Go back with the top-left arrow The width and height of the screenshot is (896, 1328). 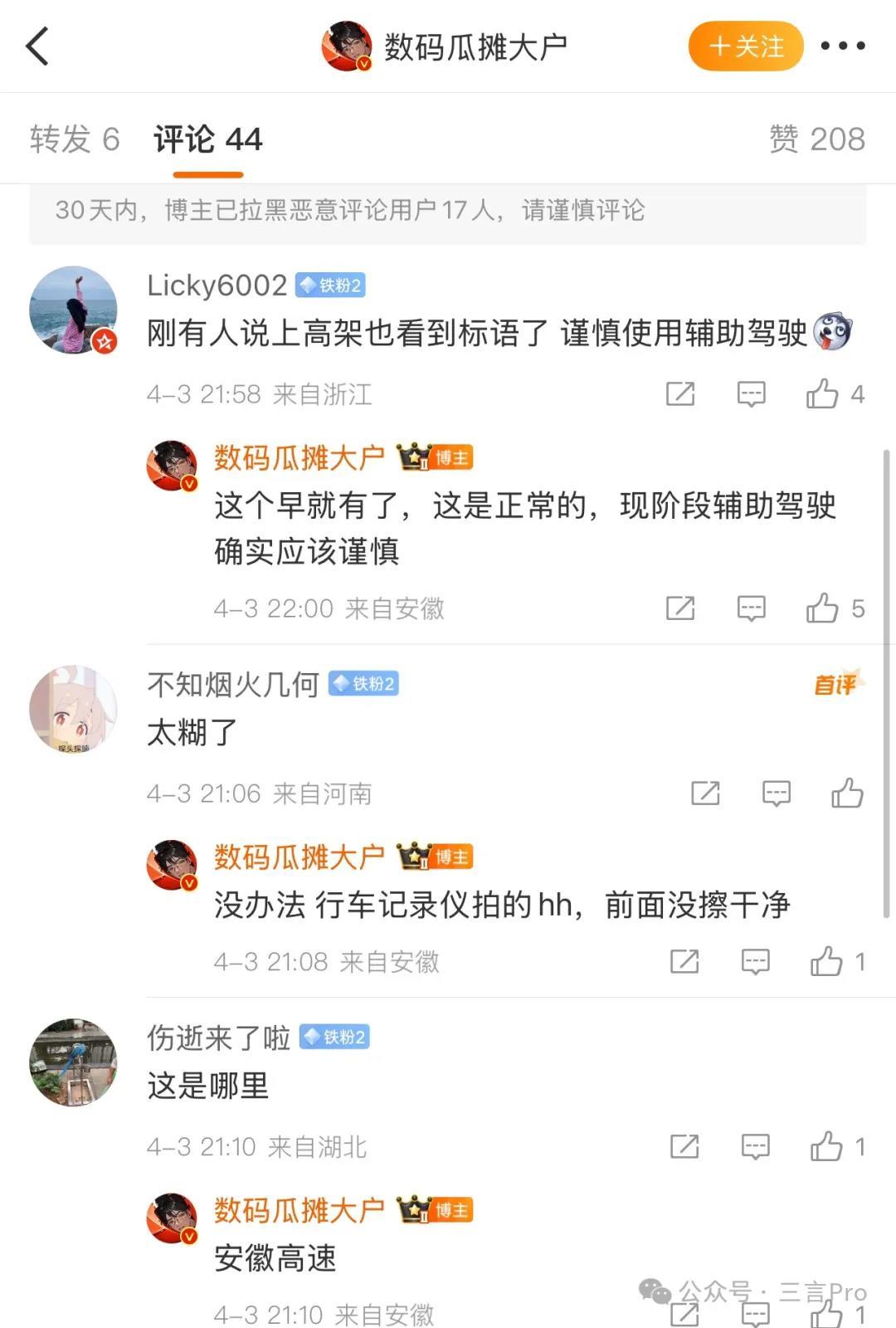(37, 46)
